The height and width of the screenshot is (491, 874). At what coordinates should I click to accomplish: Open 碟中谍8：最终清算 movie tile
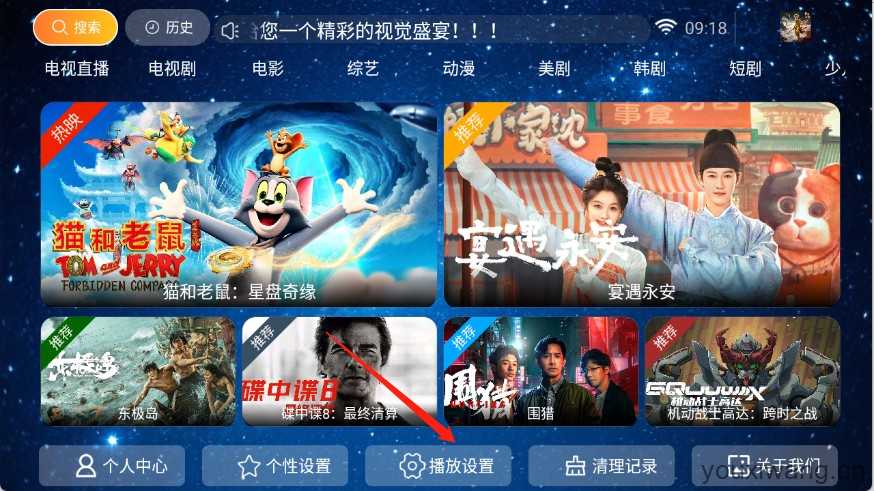pyautogui.click(x=339, y=371)
